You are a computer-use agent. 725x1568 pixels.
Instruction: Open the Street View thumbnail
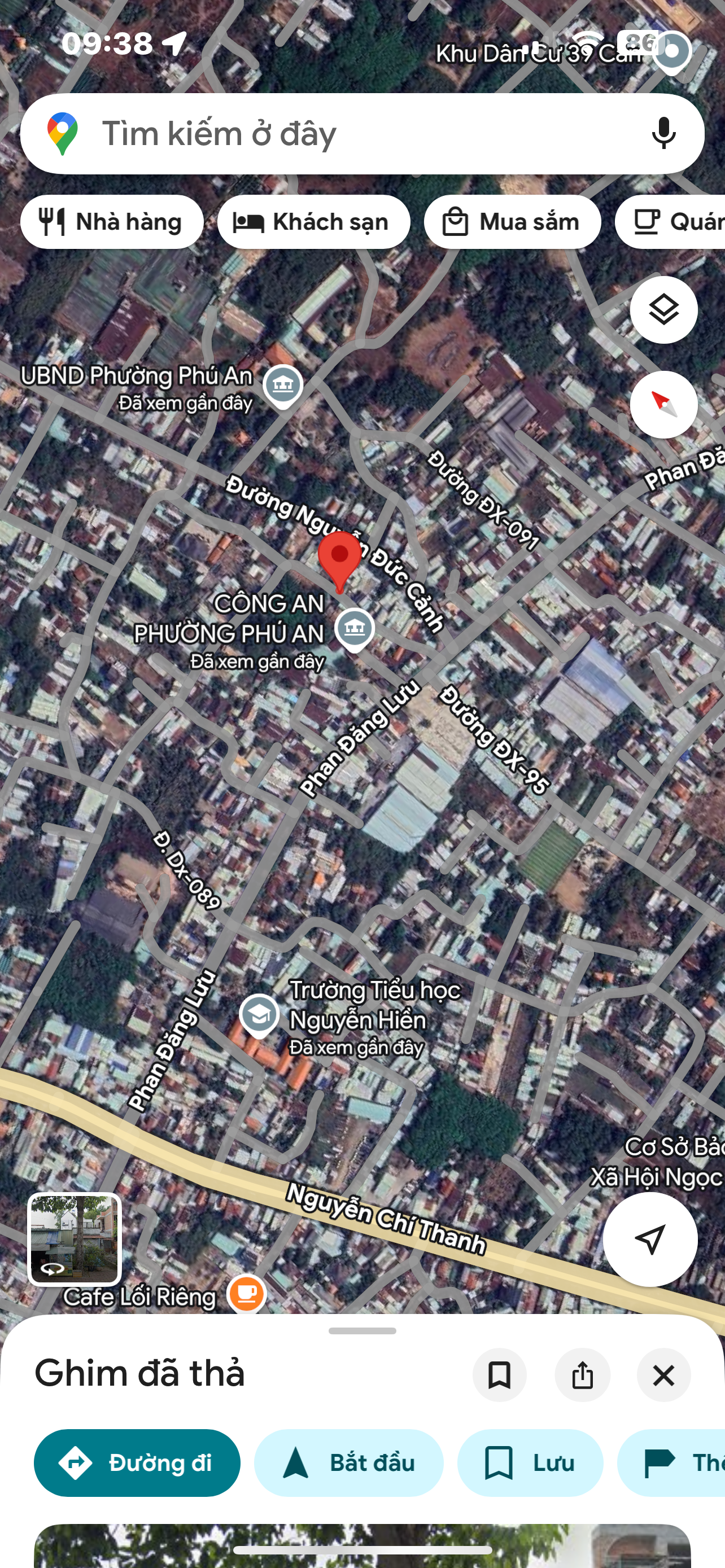[75, 1239]
